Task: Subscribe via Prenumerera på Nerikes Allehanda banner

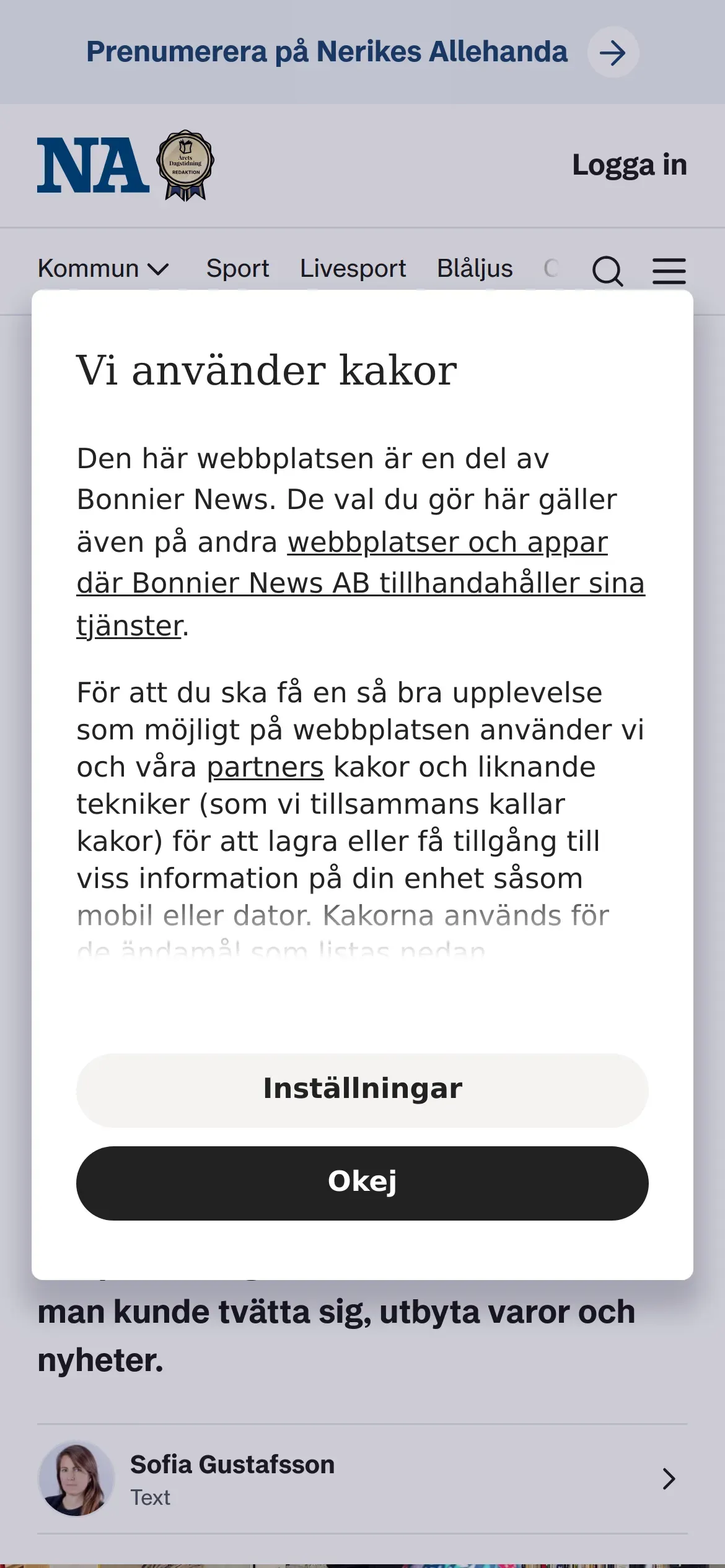Action: click(x=362, y=52)
